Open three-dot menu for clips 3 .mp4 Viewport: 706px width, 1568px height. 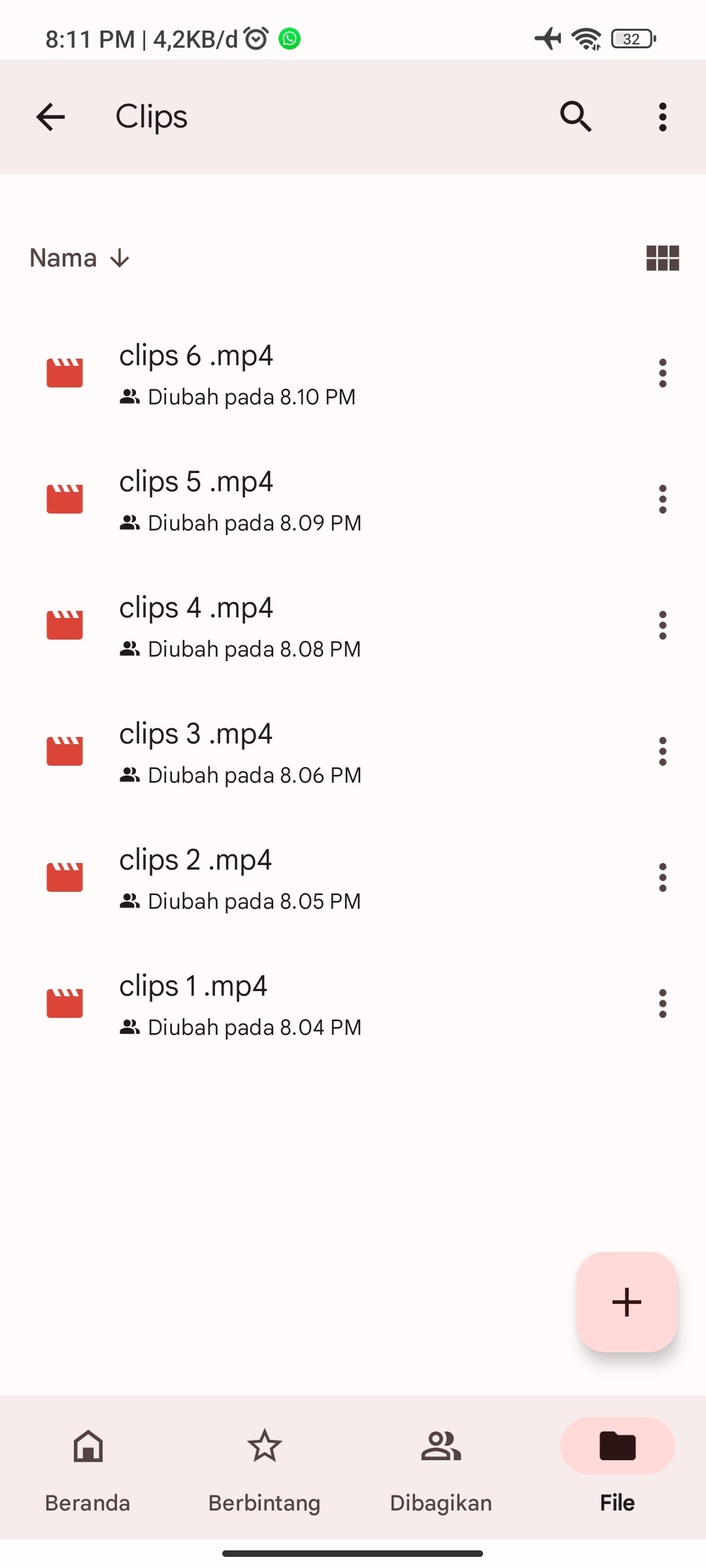662,751
